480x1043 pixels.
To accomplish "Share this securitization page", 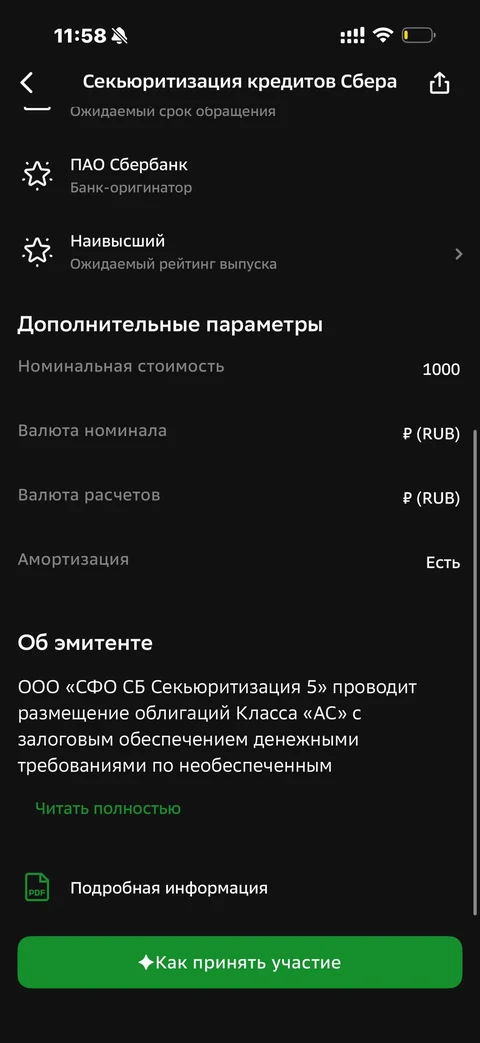I will (439, 82).
